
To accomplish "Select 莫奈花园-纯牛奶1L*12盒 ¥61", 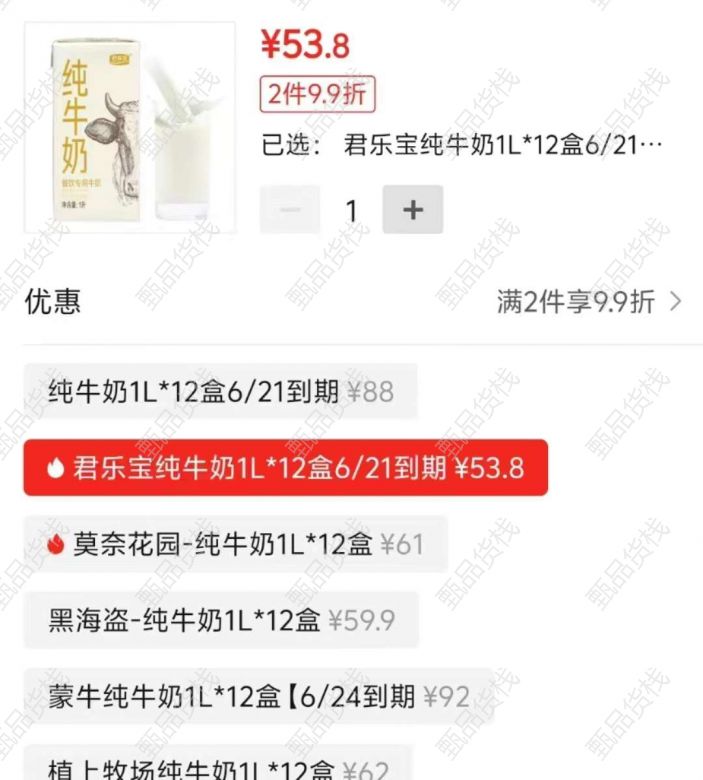I will [235, 544].
